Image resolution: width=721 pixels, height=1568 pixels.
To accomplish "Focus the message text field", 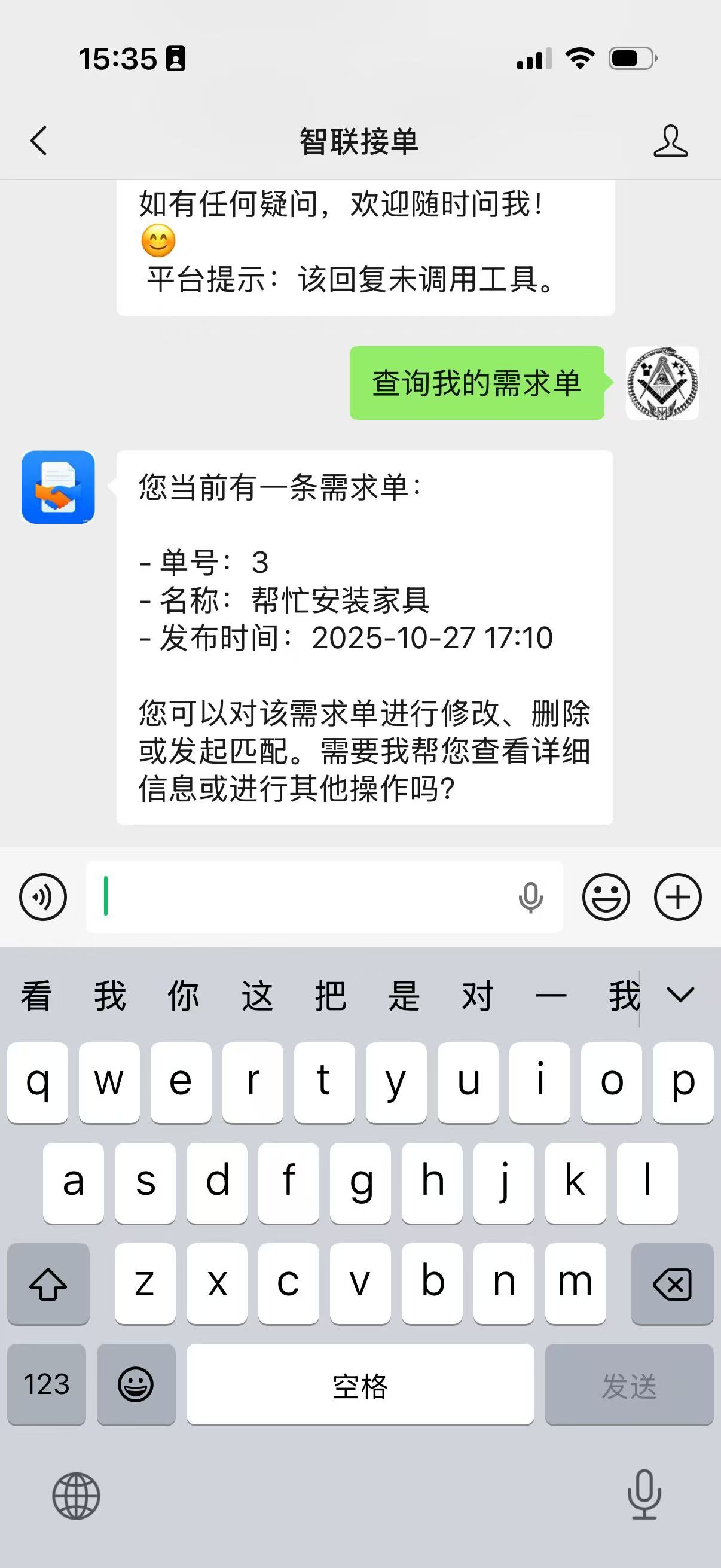I will click(304, 896).
